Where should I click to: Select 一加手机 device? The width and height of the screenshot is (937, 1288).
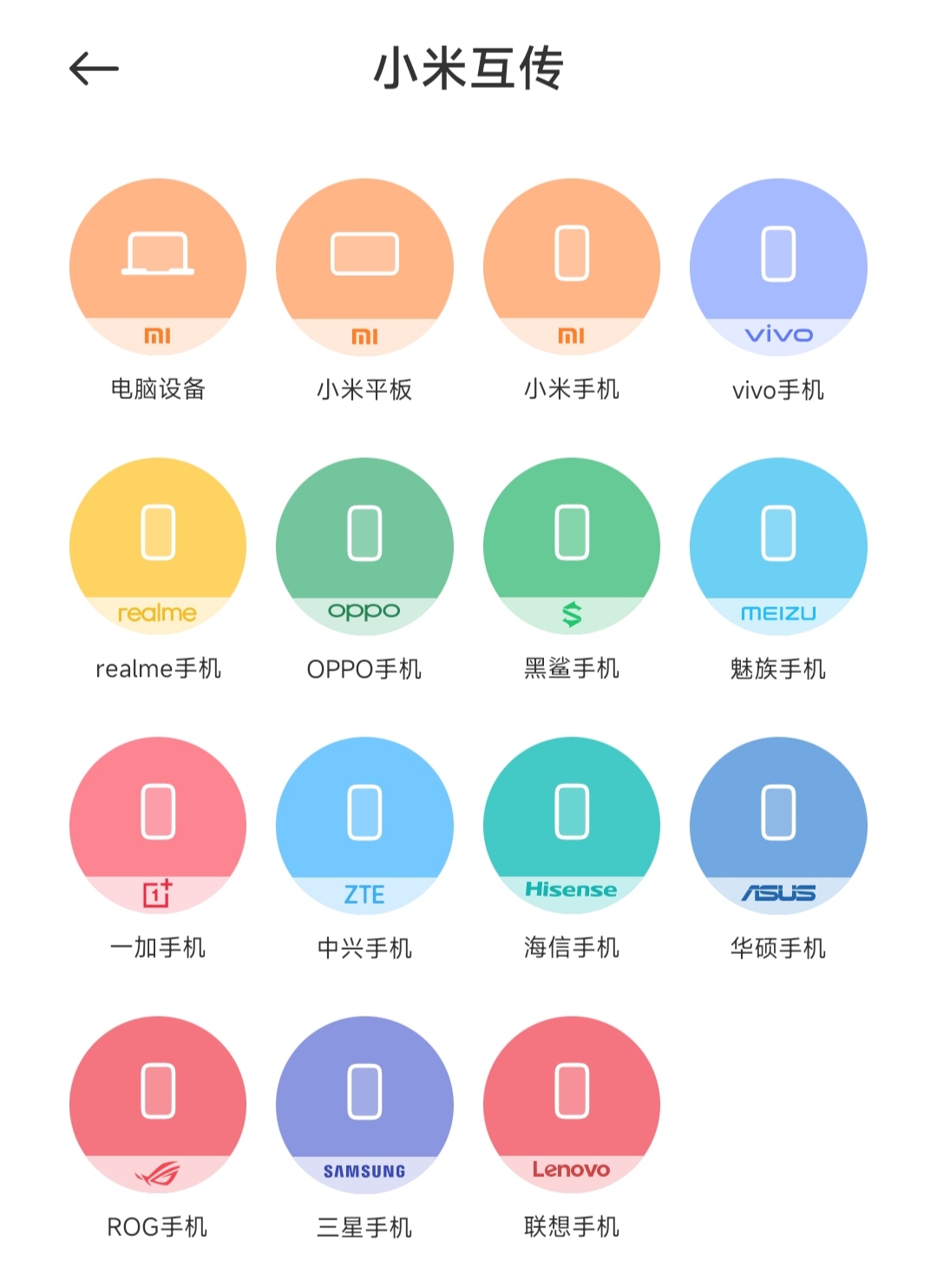pos(158,825)
